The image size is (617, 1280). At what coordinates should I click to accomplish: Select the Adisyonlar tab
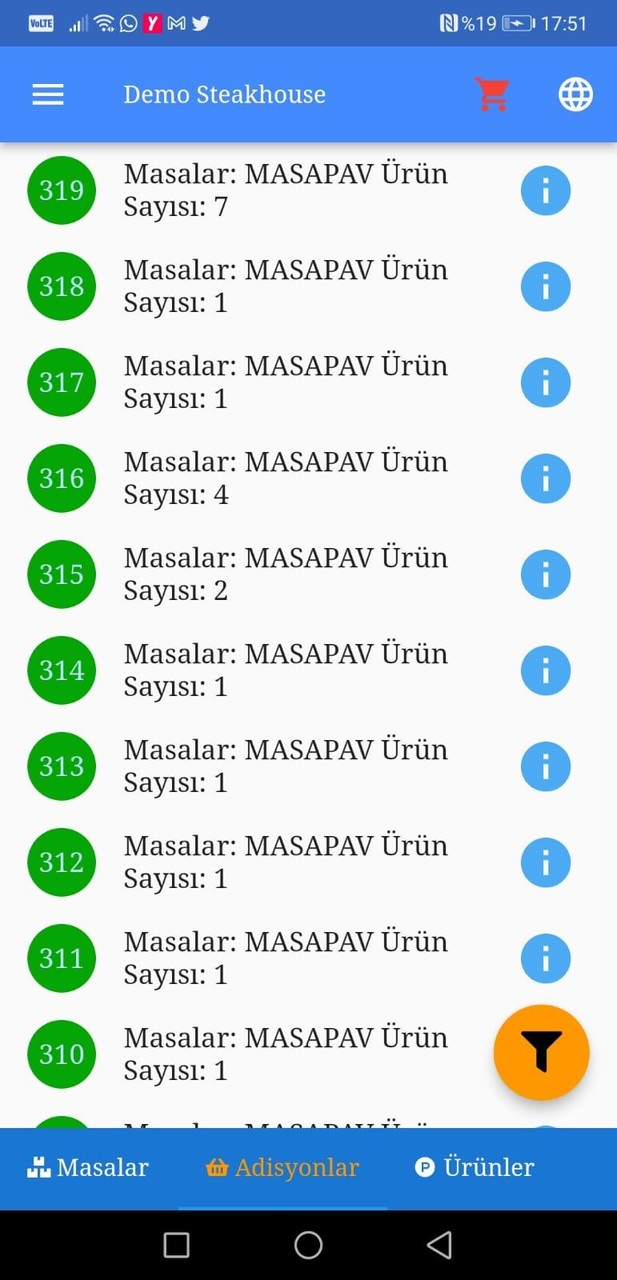tap(283, 1167)
